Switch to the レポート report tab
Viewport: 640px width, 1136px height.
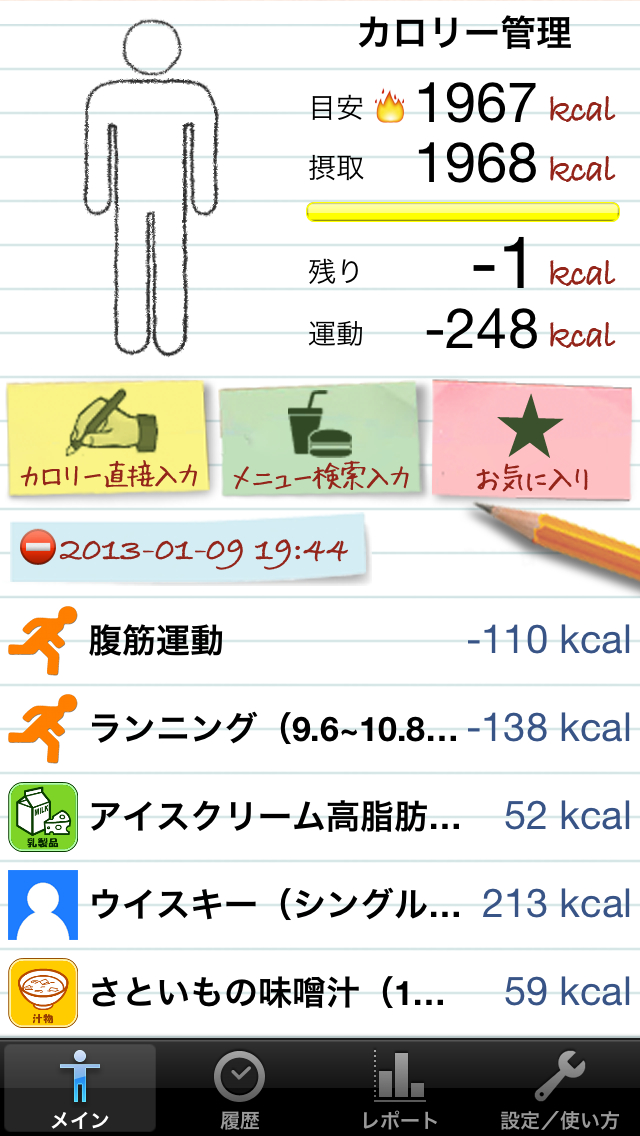point(400,1090)
